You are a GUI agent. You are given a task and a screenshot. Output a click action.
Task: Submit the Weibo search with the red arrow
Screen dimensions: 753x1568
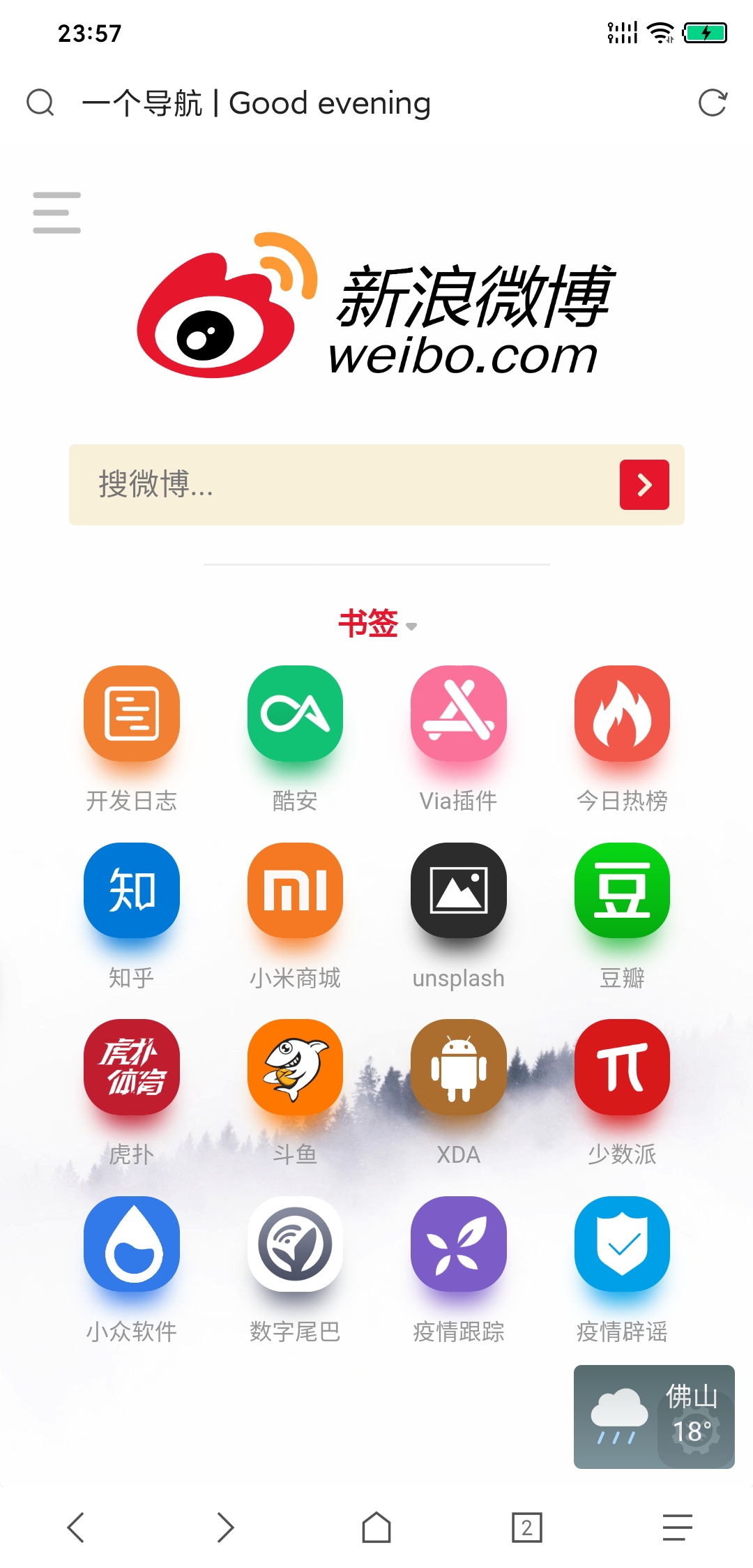644,485
